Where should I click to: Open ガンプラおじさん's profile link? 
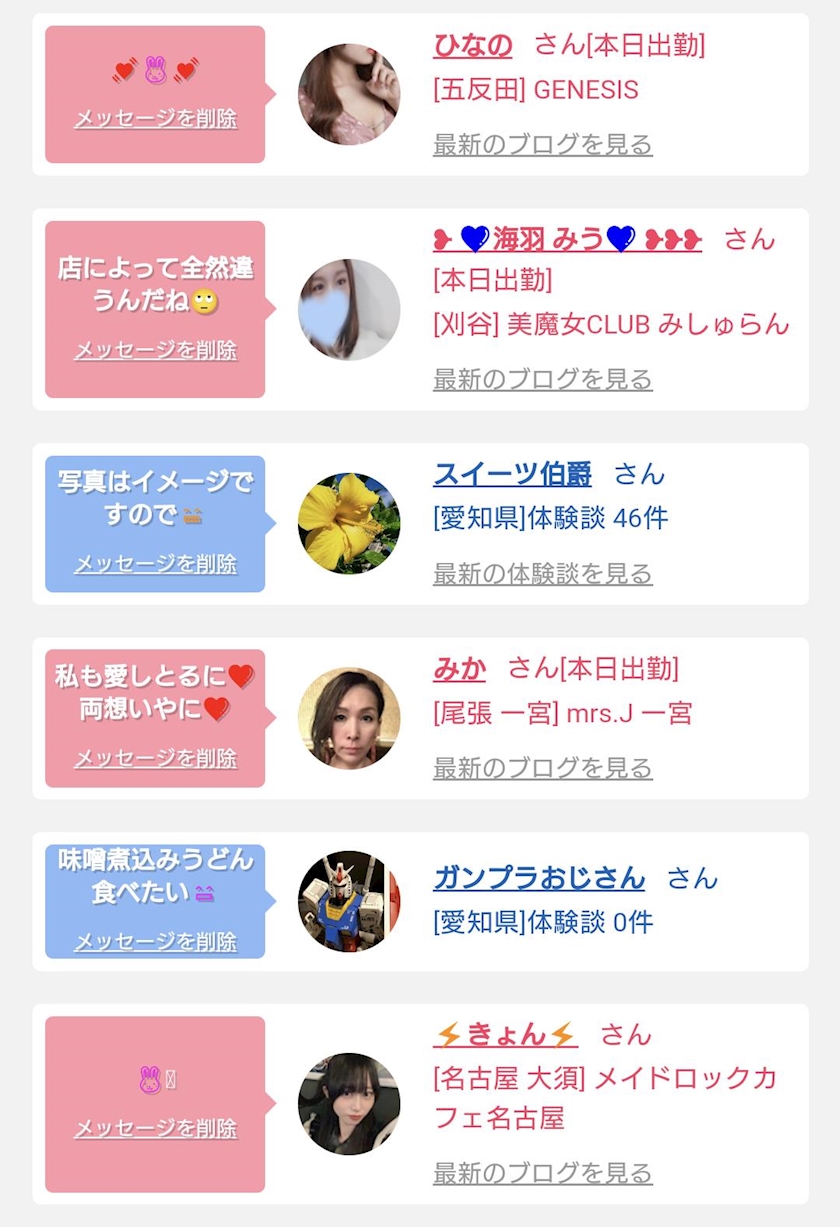[x=539, y=878]
